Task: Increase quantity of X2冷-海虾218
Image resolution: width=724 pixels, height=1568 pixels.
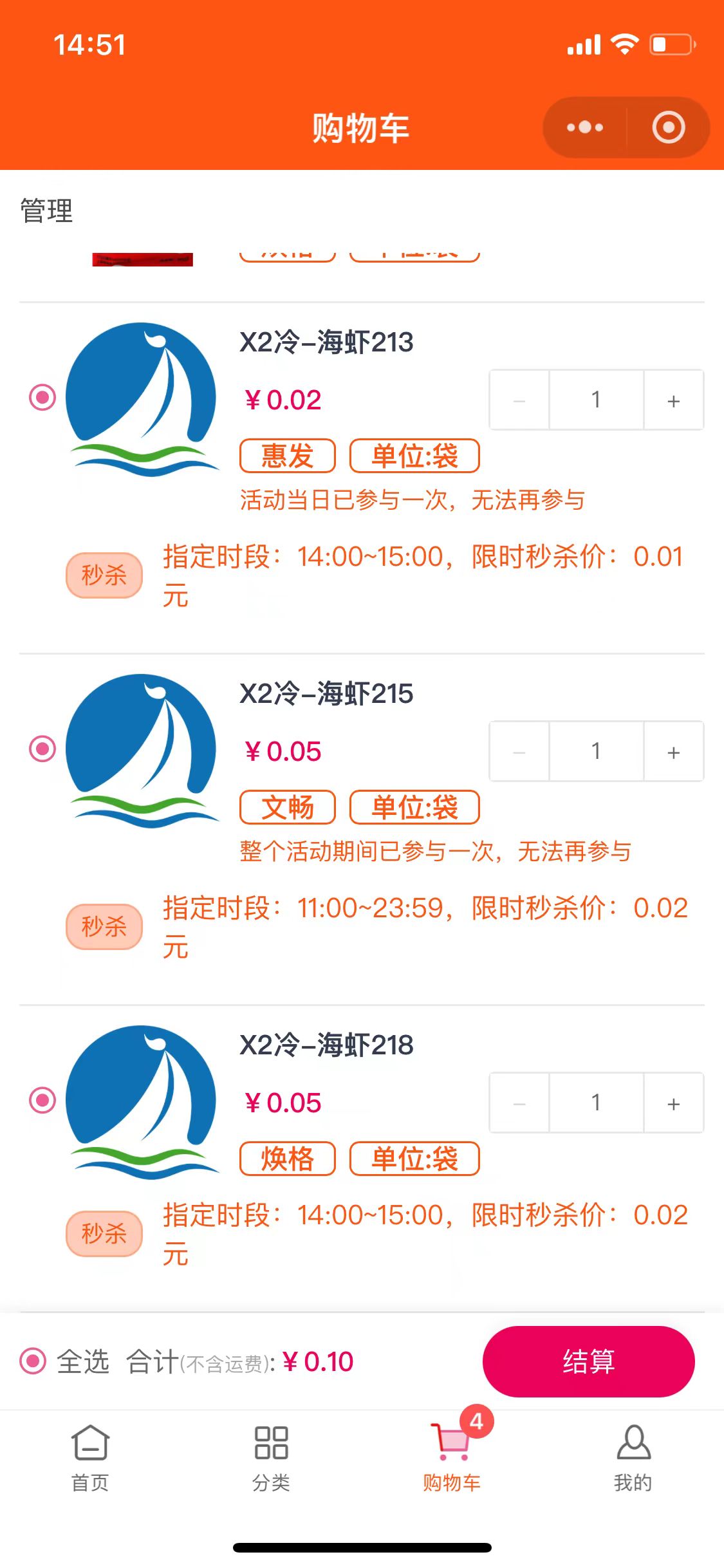Action: point(673,1103)
